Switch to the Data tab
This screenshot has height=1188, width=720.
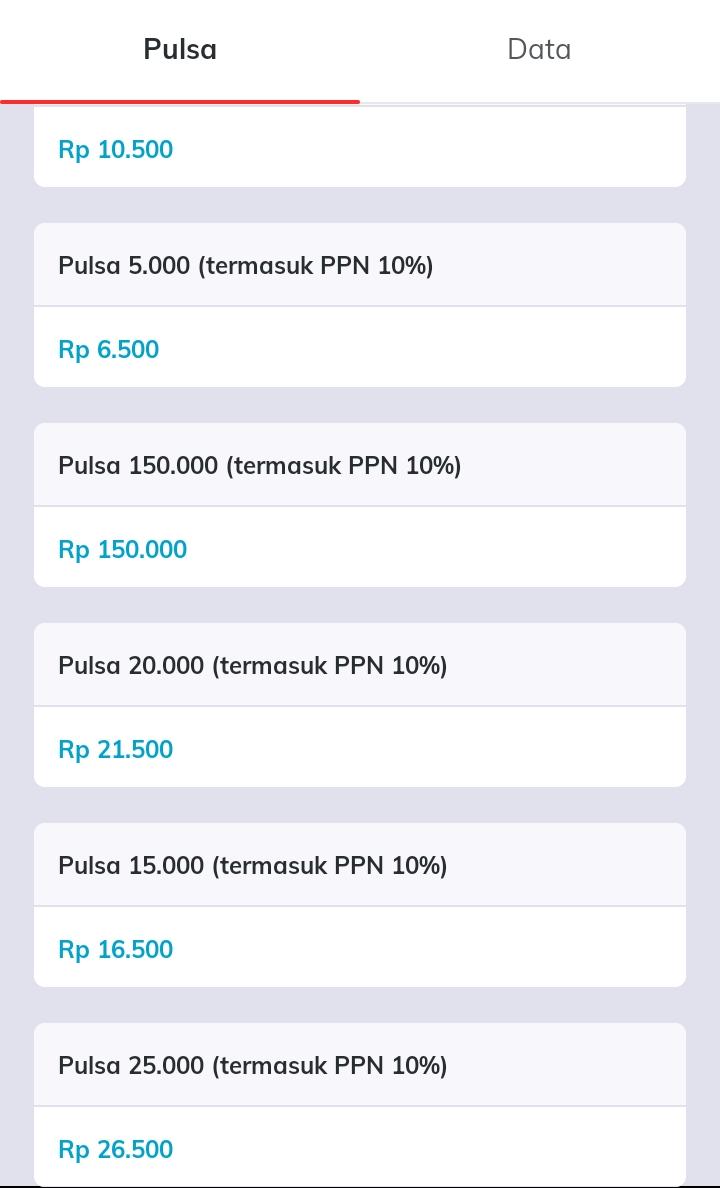pos(540,50)
